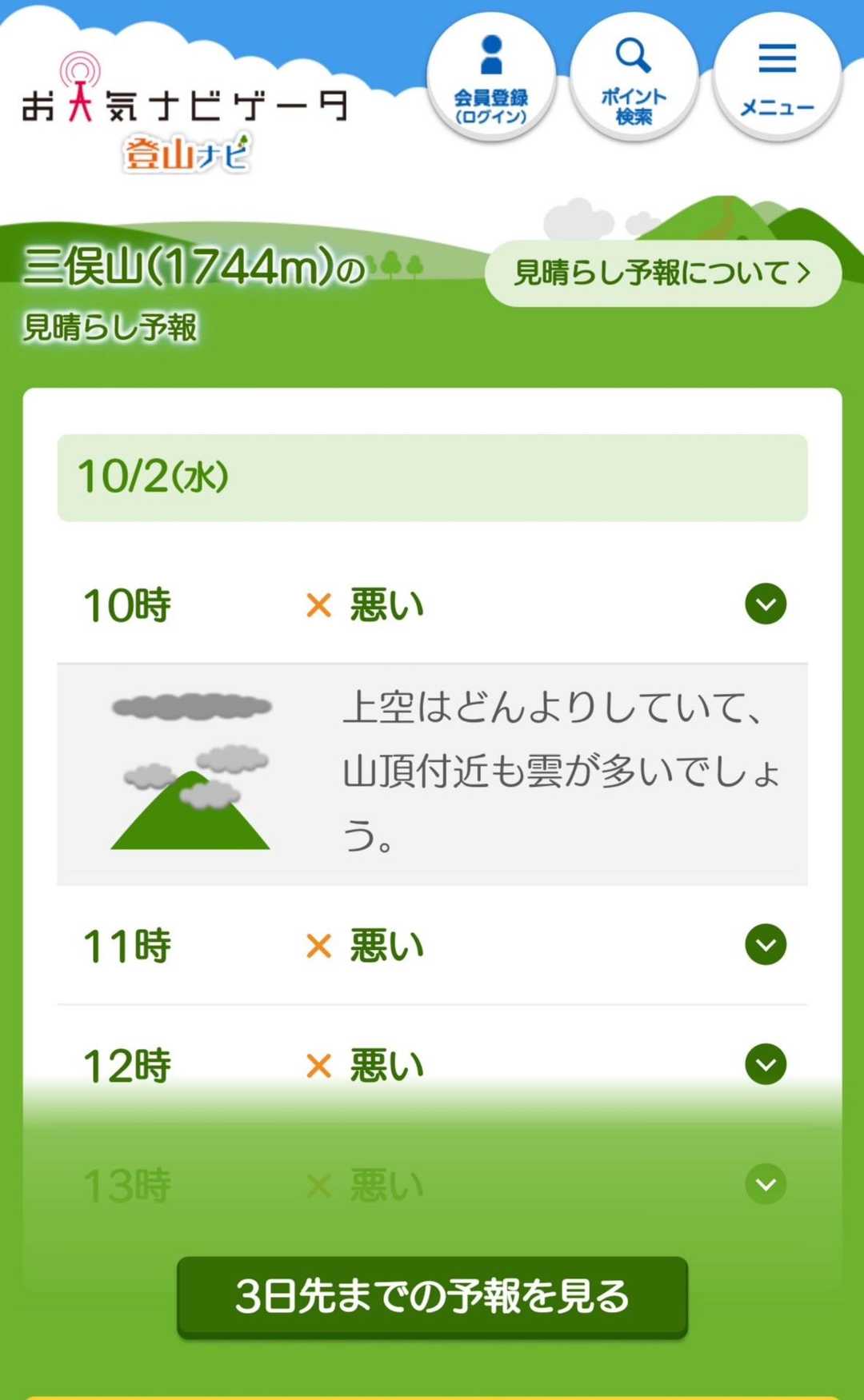Tap 3日先までの予報を見る button
Image resolution: width=864 pixels, height=1400 pixels.
[432, 1296]
